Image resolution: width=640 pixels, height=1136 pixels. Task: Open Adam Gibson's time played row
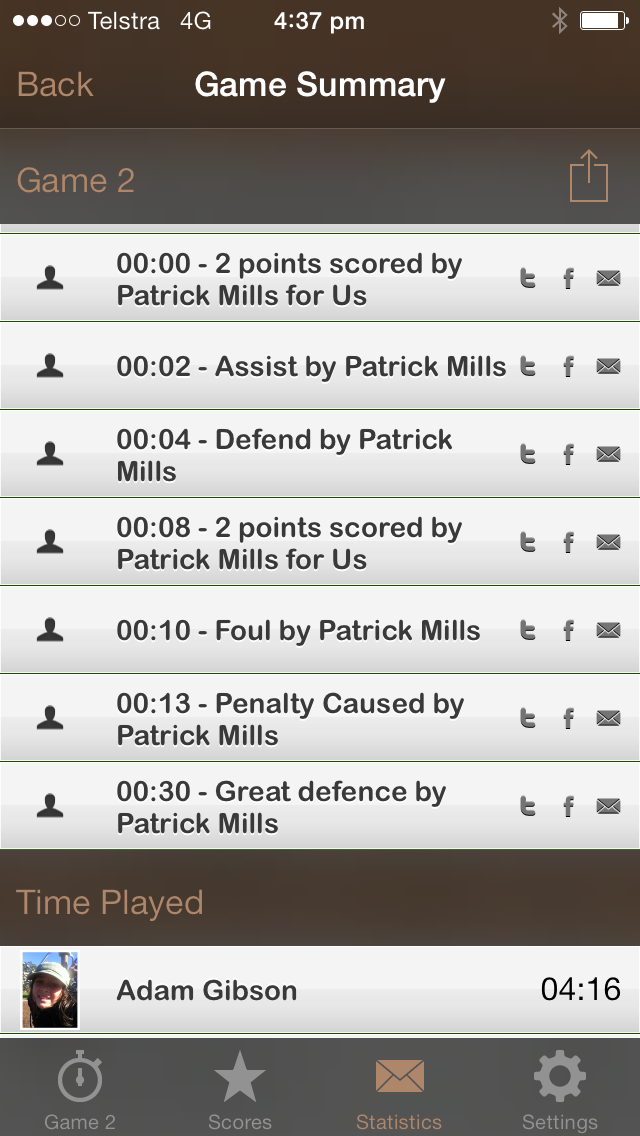tap(320, 990)
